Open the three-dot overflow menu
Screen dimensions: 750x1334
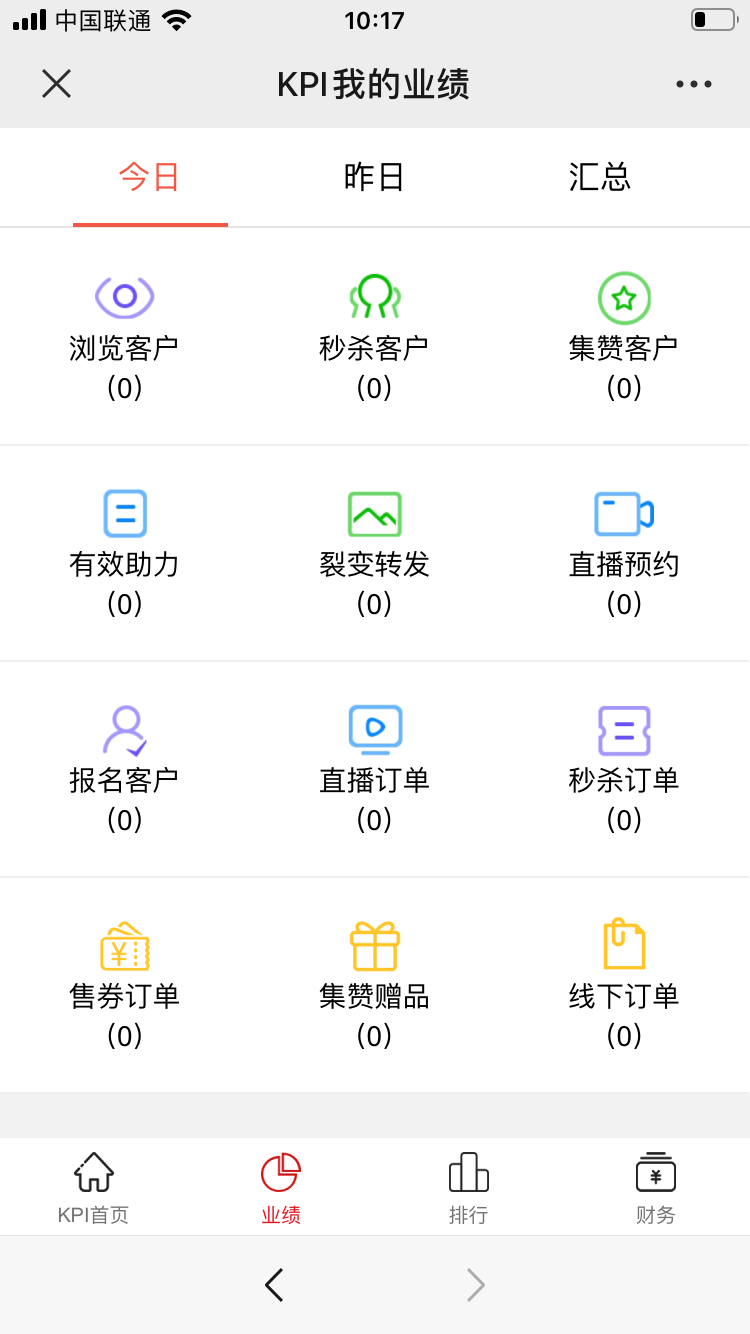click(x=693, y=84)
